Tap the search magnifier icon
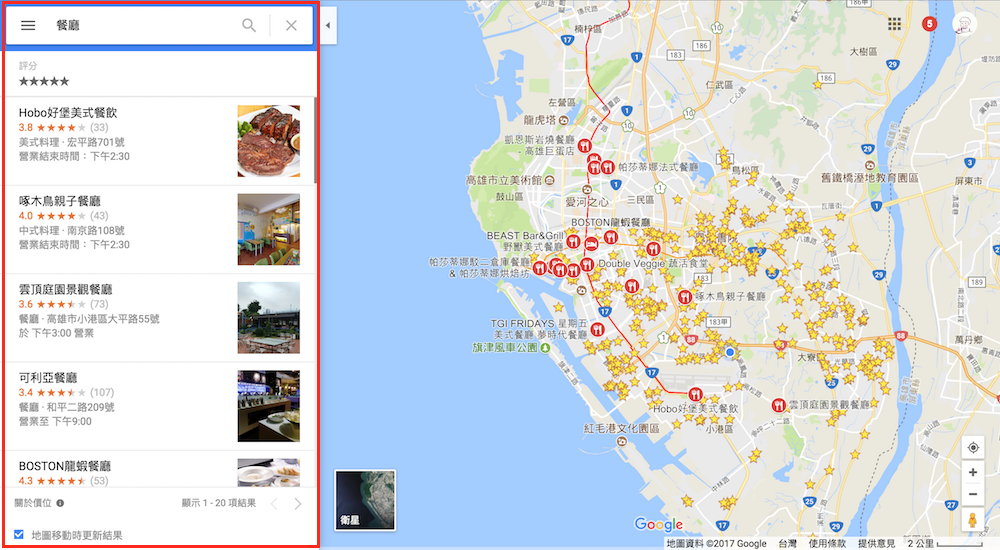1000x550 pixels. coord(249,25)
